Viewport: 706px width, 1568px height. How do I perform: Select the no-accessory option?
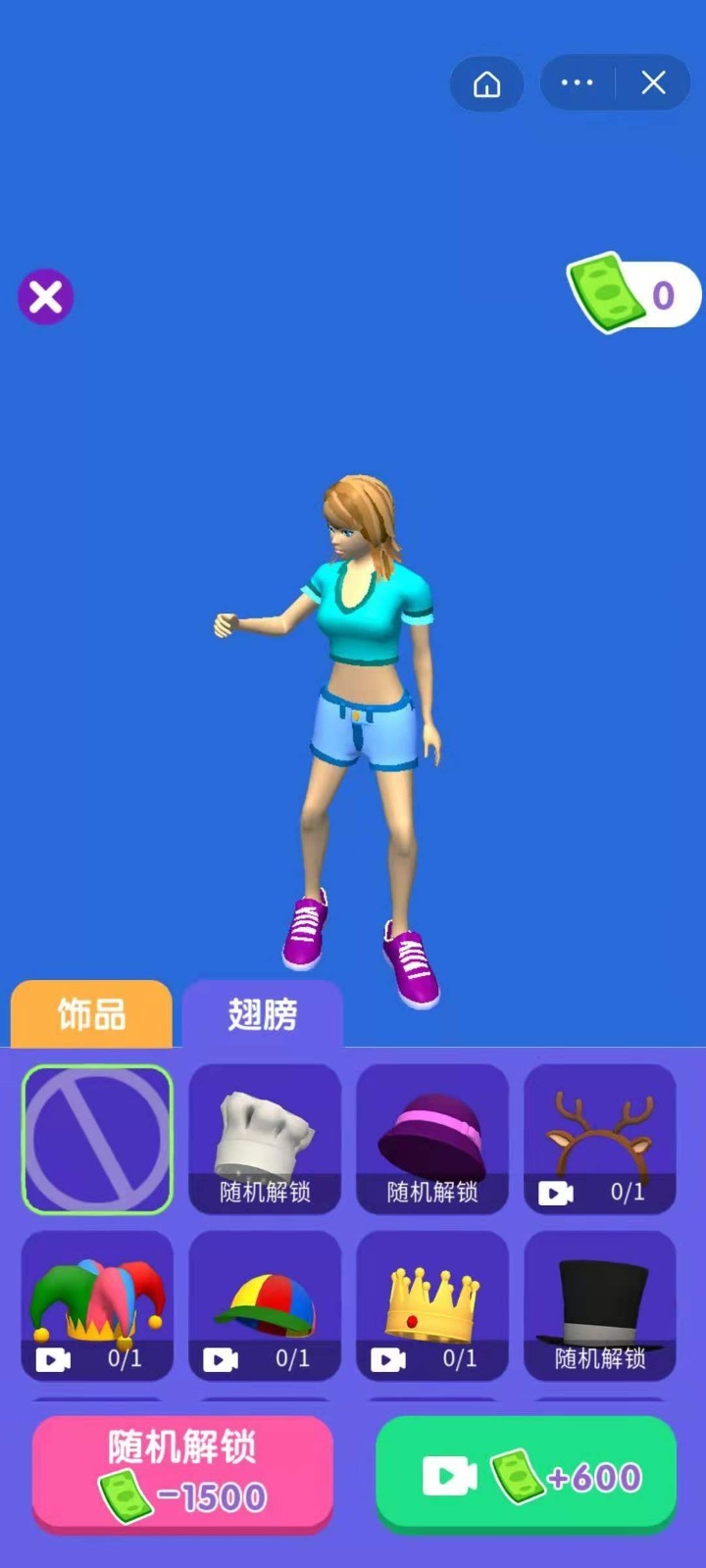[97, 1140]
